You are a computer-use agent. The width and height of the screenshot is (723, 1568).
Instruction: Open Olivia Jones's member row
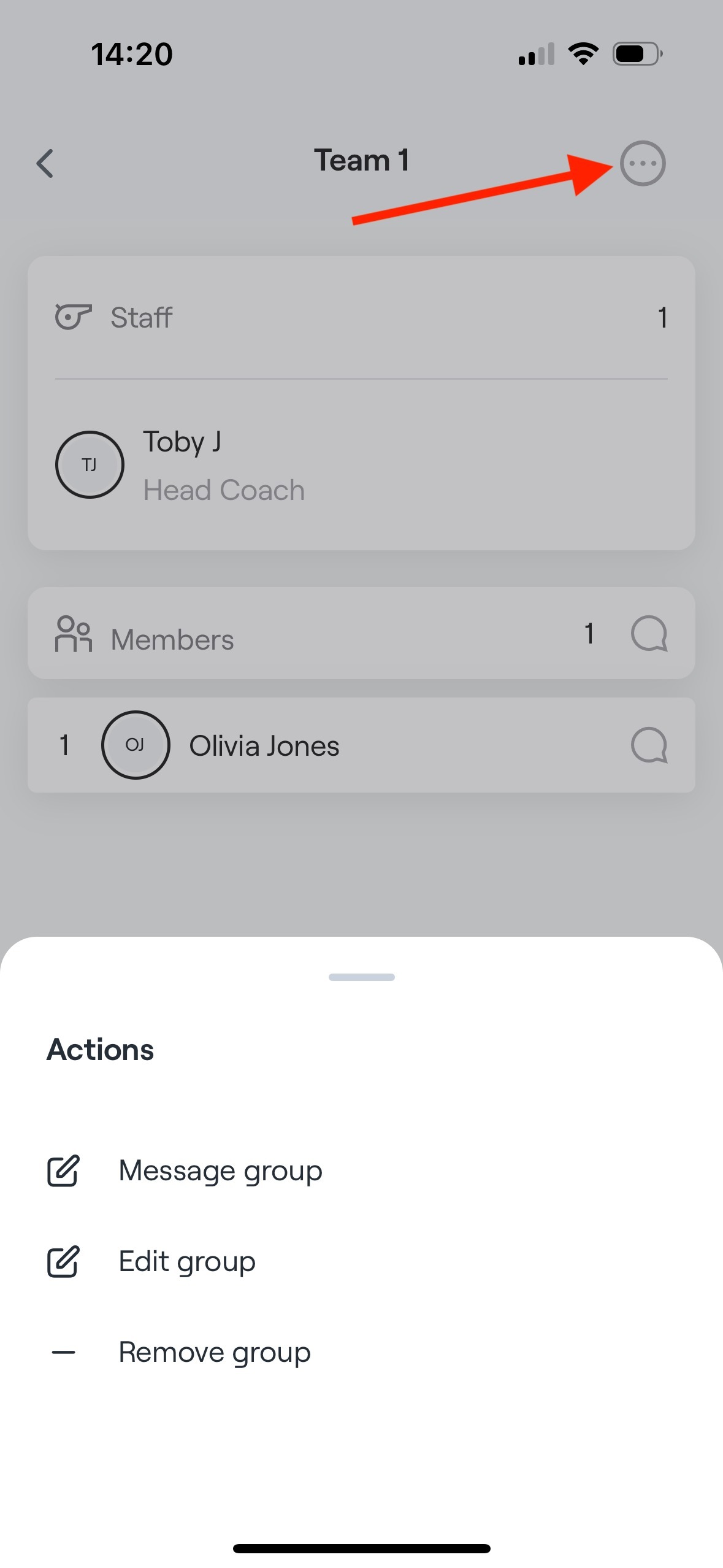[x=264, y=746]
